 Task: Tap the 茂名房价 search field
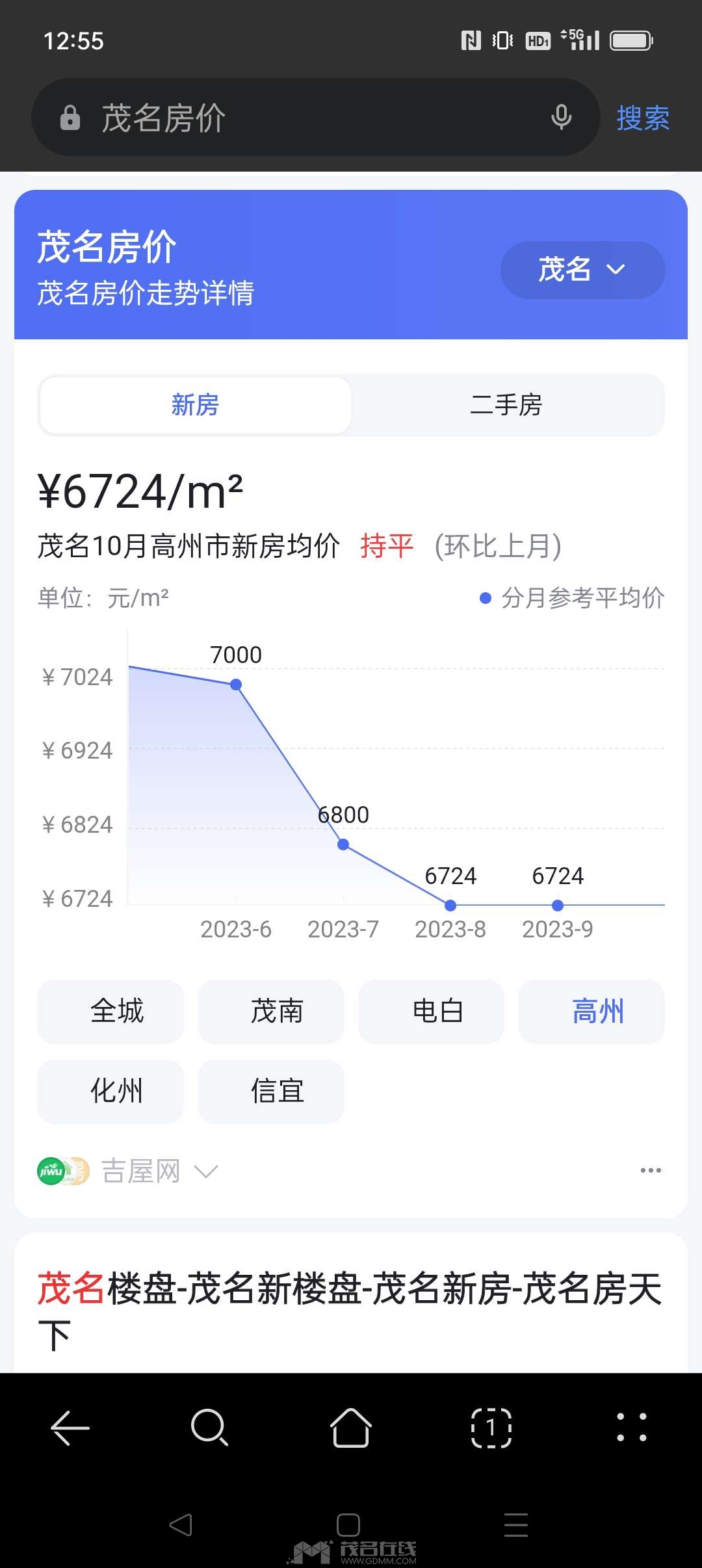coord(312,118)
